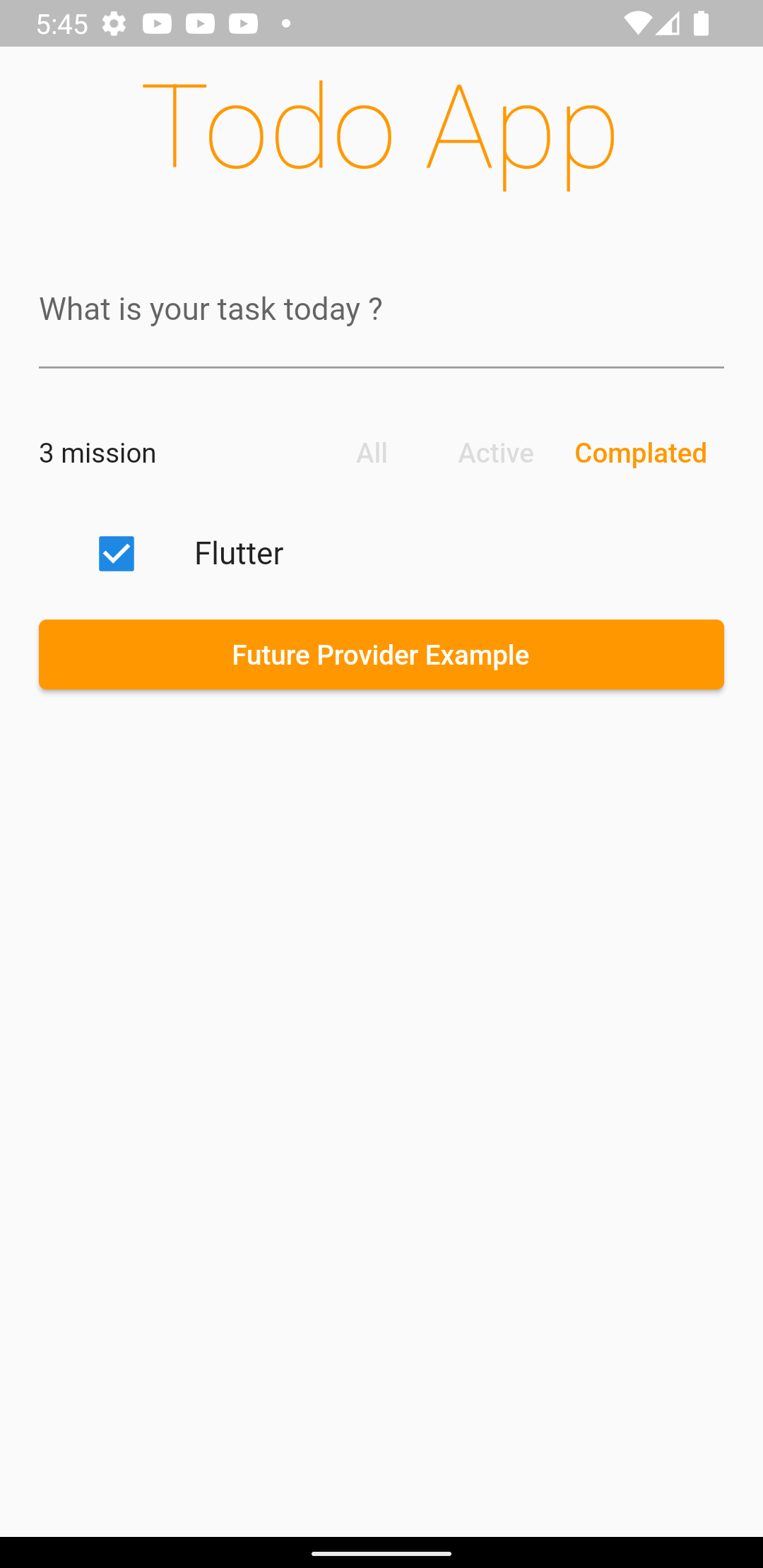This screenshot has width=763, height=1568.
Task: Tap the third YouTube notification icon
Action: (x=243, y=23)
